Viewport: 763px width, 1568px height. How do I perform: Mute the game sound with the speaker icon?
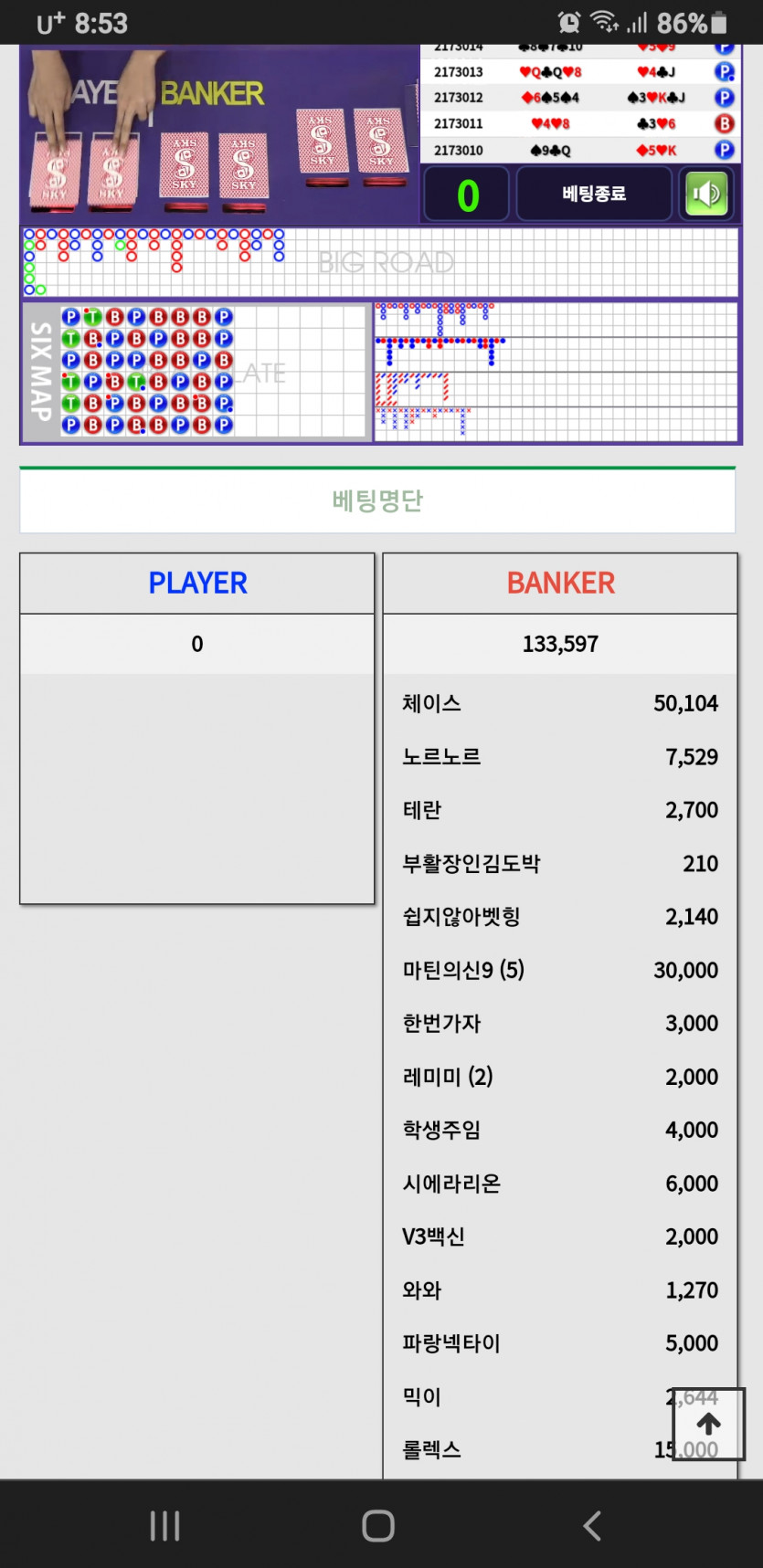(x=706, y=194)
